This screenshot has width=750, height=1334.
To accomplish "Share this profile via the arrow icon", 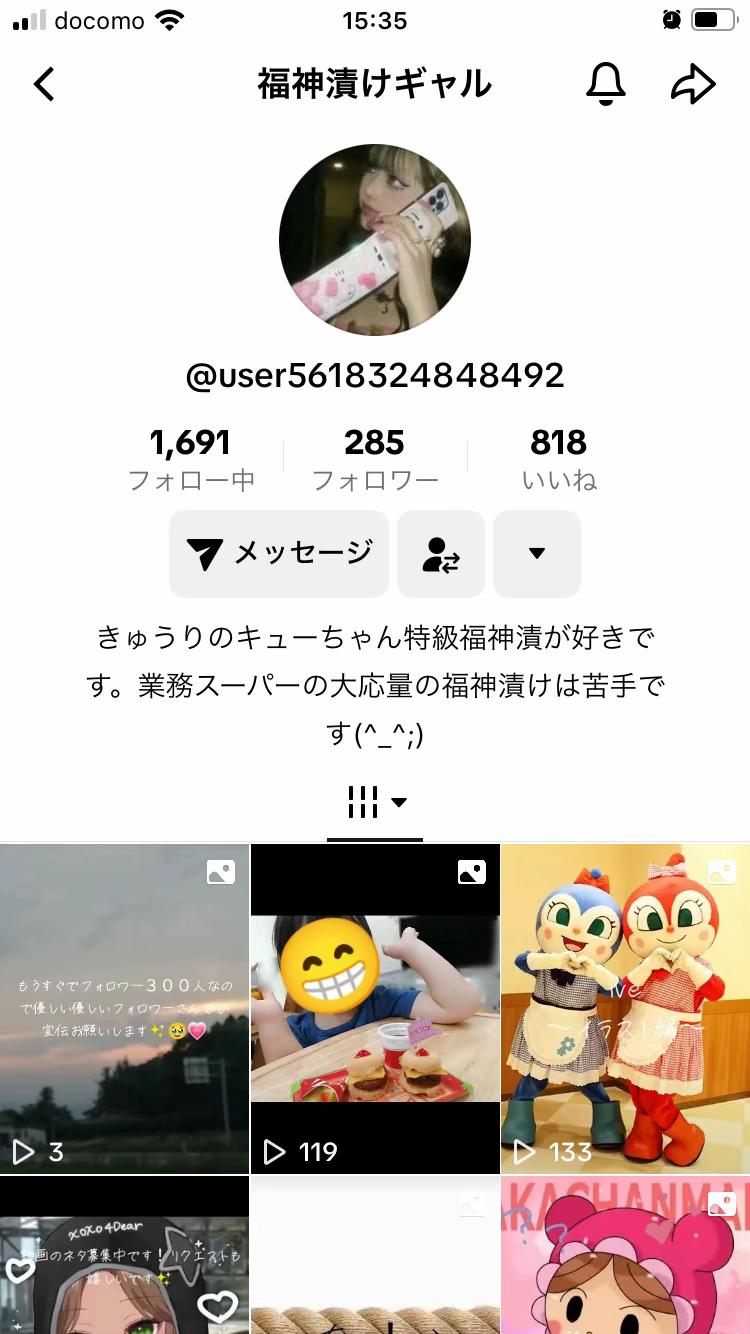I will click(x=693, y=84).
